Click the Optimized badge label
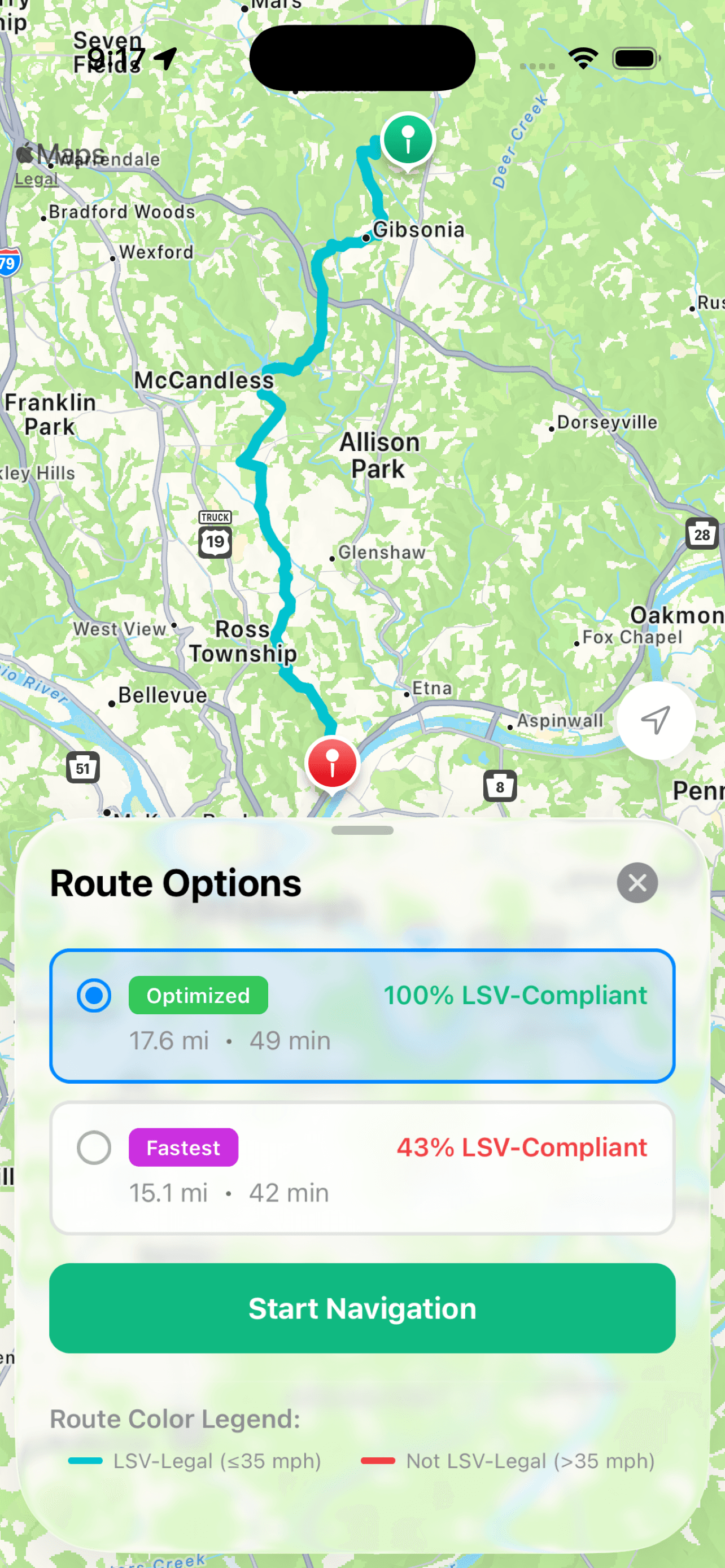Screen dimensions: 725x1568 (198, 996)
